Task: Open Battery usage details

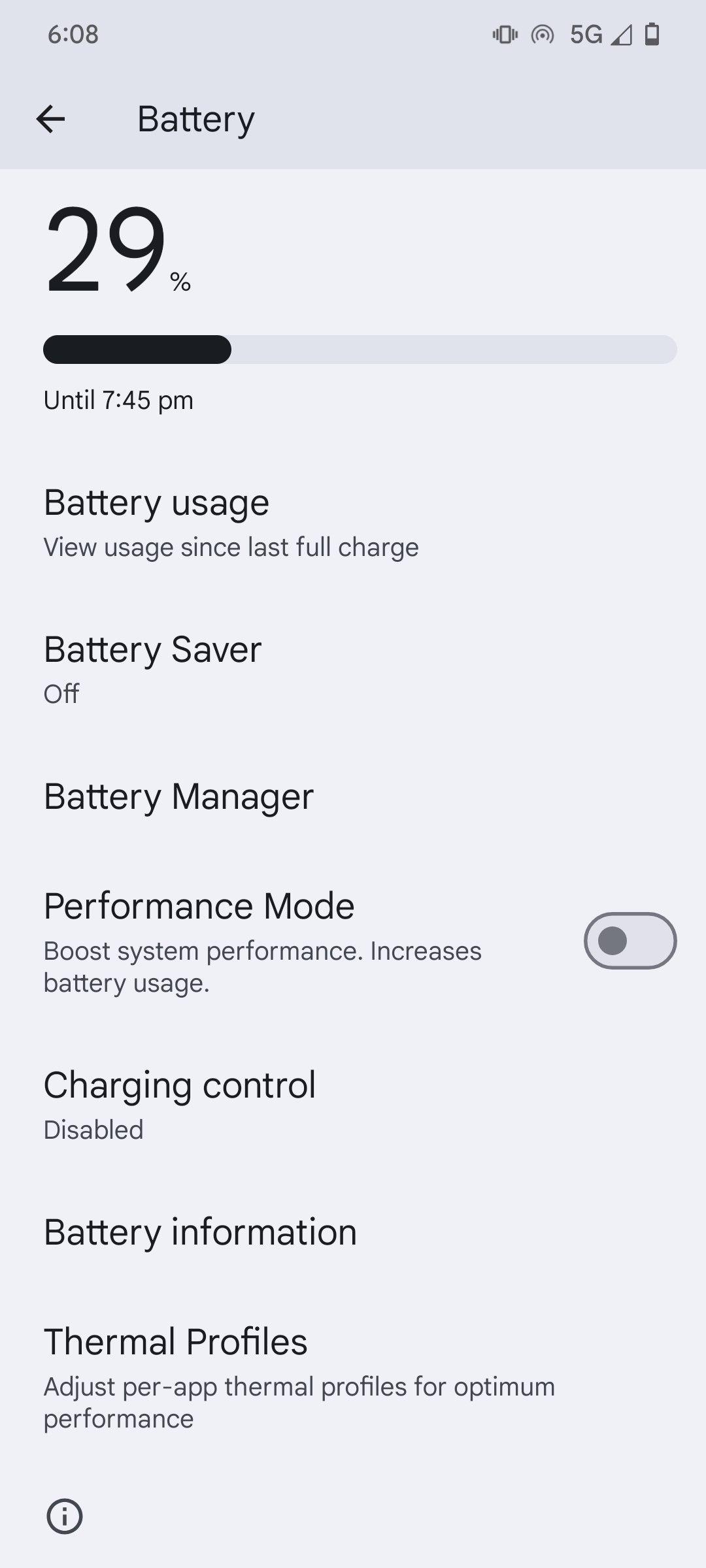Action: 353,523
